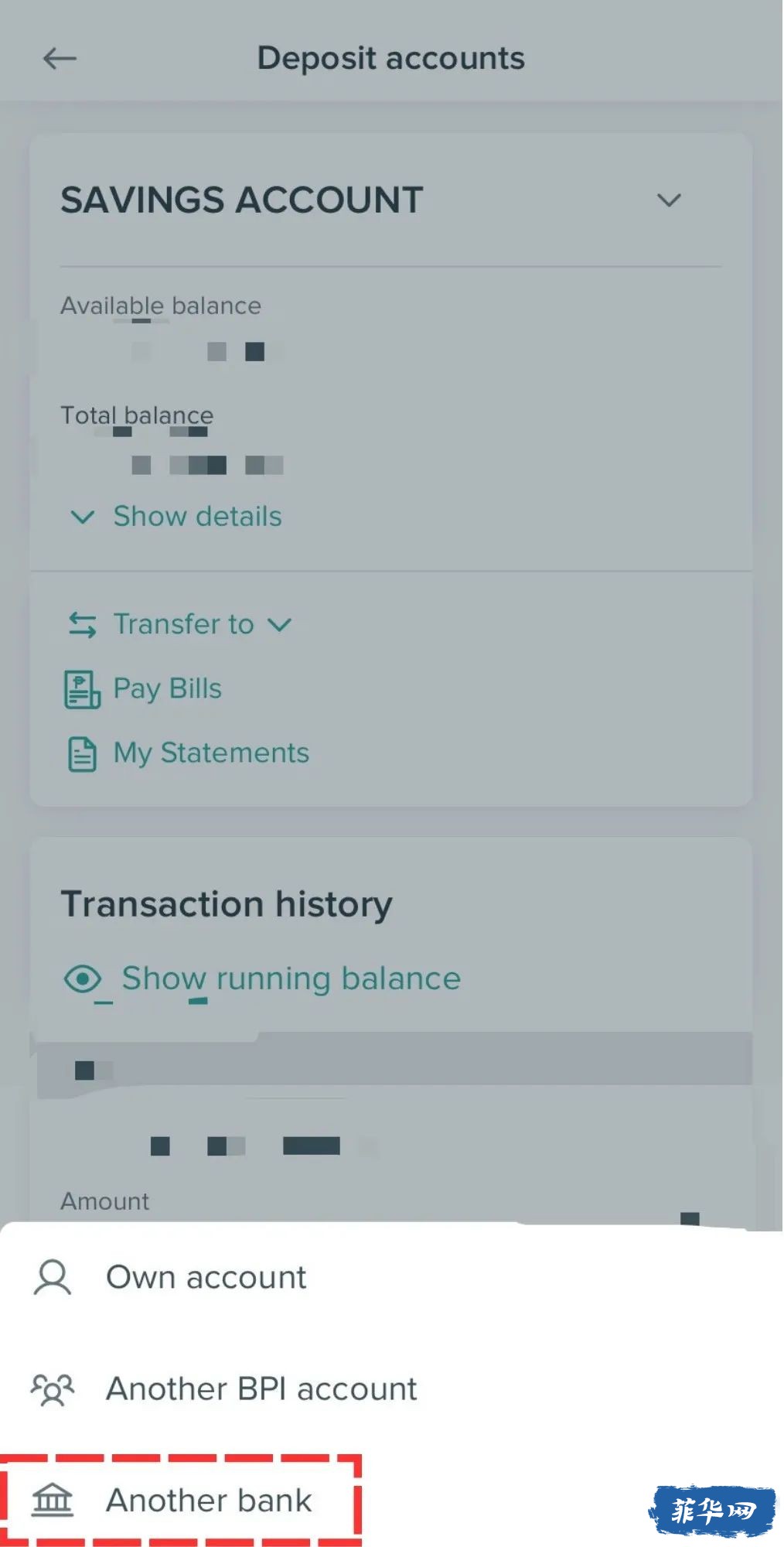Open Pay Bills
The image size is (784, 1547).
[144, 689]
